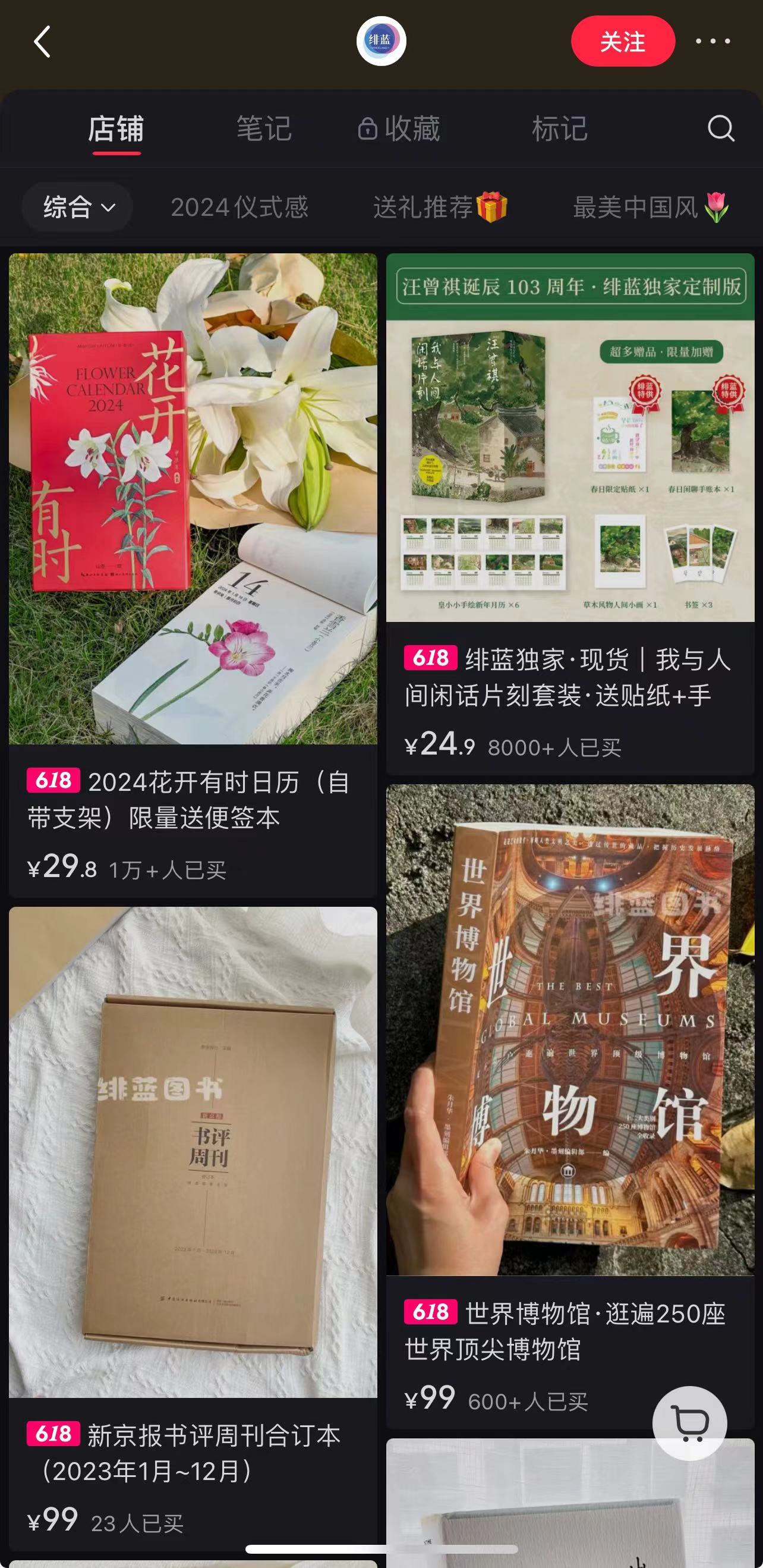Select the 送礼推荐 category
763x1568 pixels.
pyautogui.click(x=439, y=208)
